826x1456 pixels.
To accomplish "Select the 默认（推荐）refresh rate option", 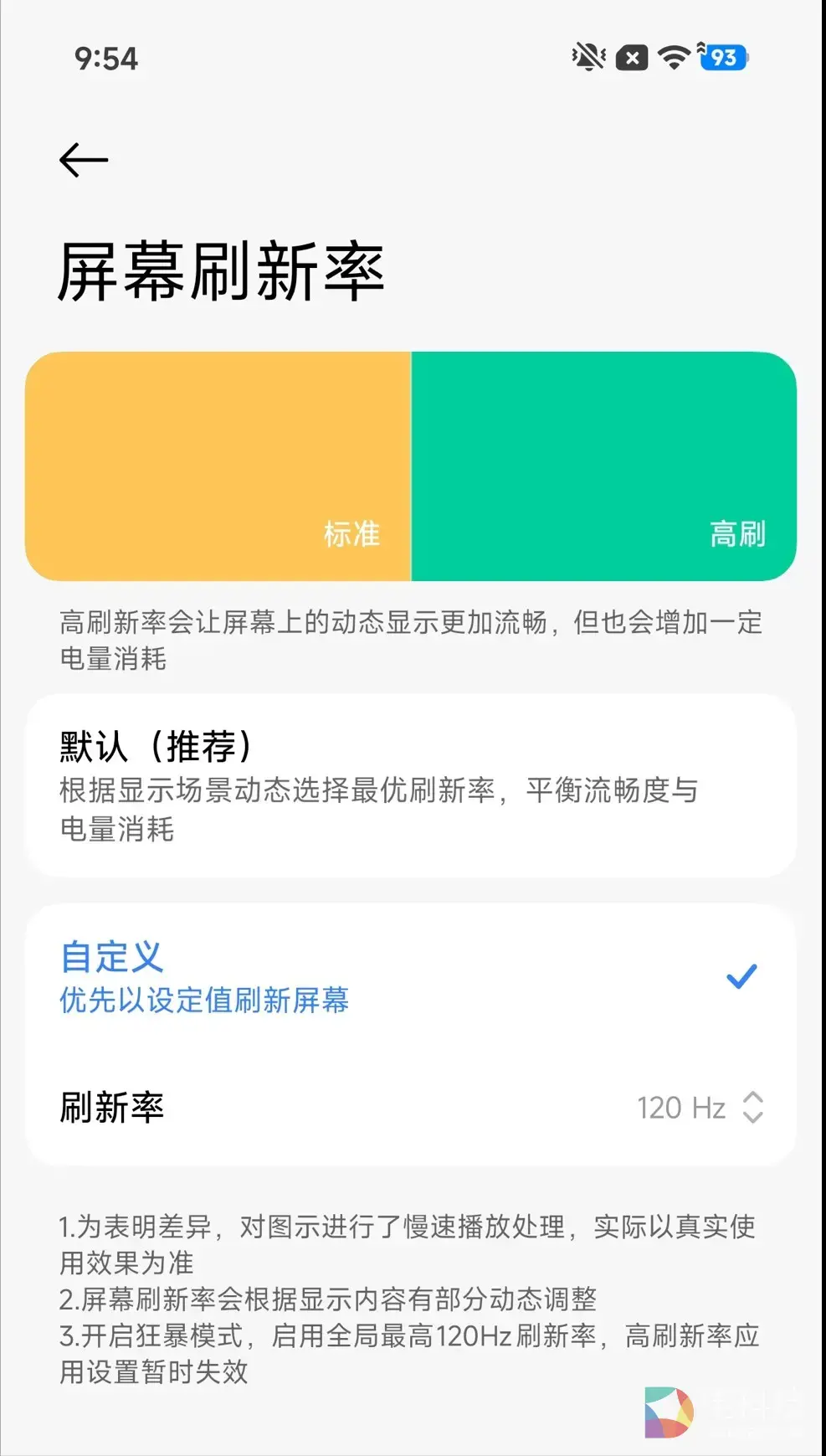I will tap(410, 785).
